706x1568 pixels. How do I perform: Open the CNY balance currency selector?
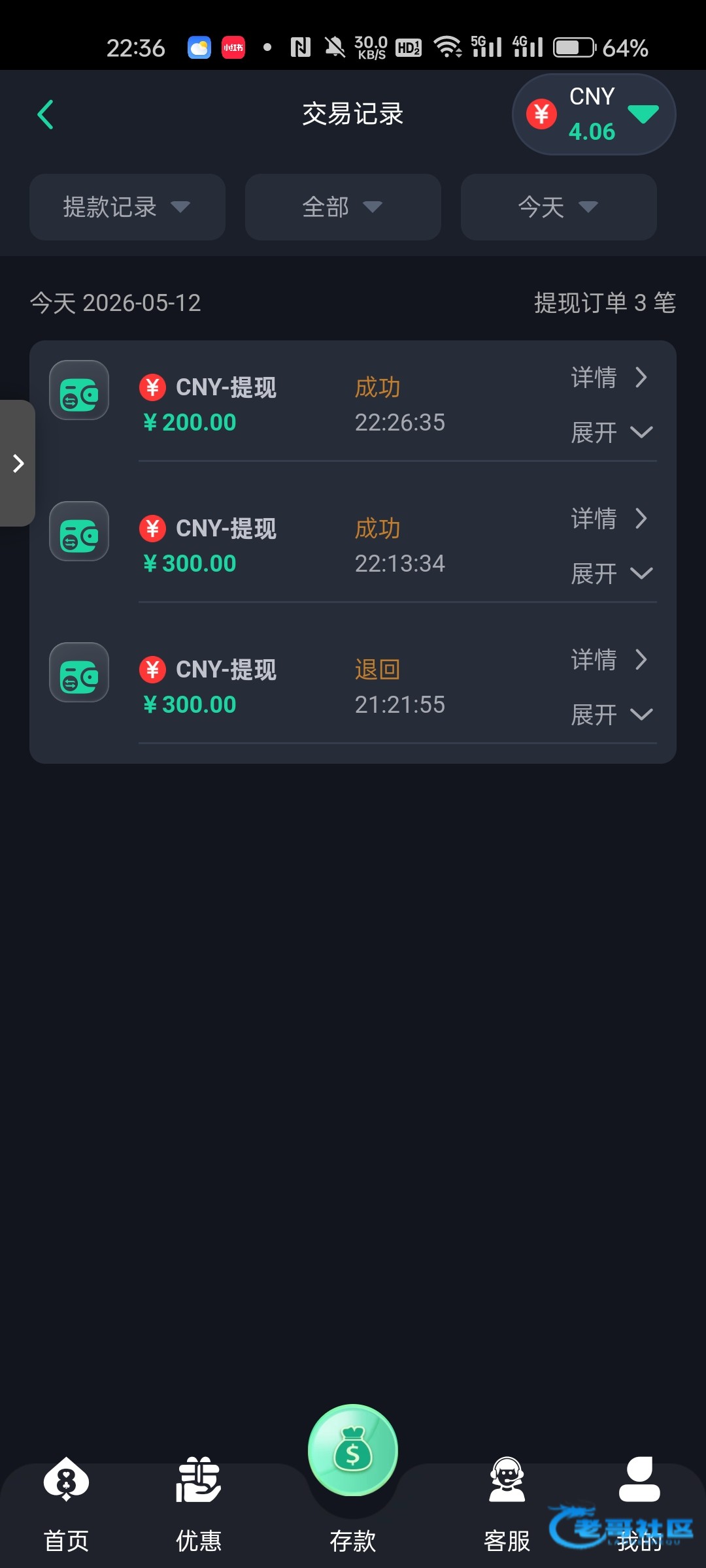[x=594, y=114]
